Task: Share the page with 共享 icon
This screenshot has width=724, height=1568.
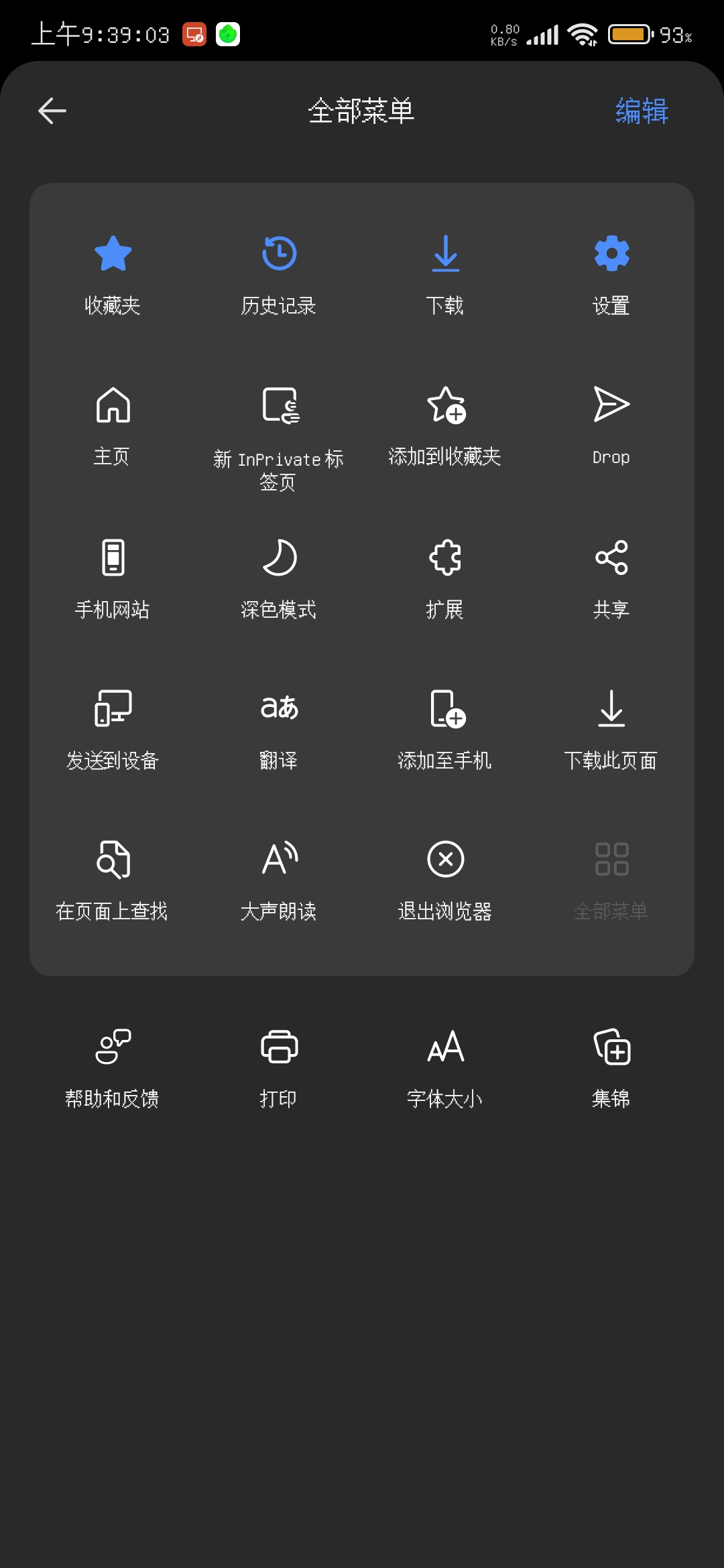Action: tap(611, 576)
